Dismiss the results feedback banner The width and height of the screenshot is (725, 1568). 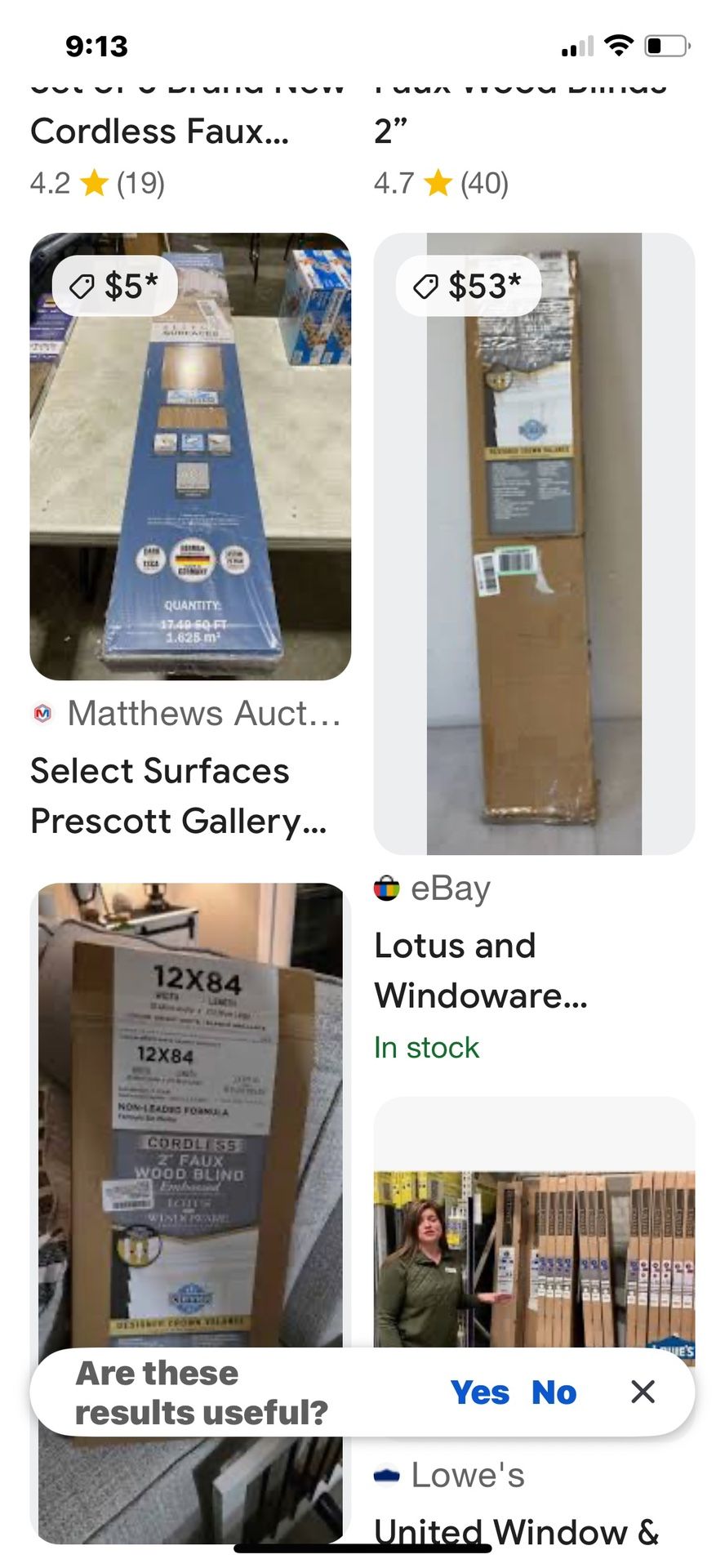click(x=643, y=1392)
